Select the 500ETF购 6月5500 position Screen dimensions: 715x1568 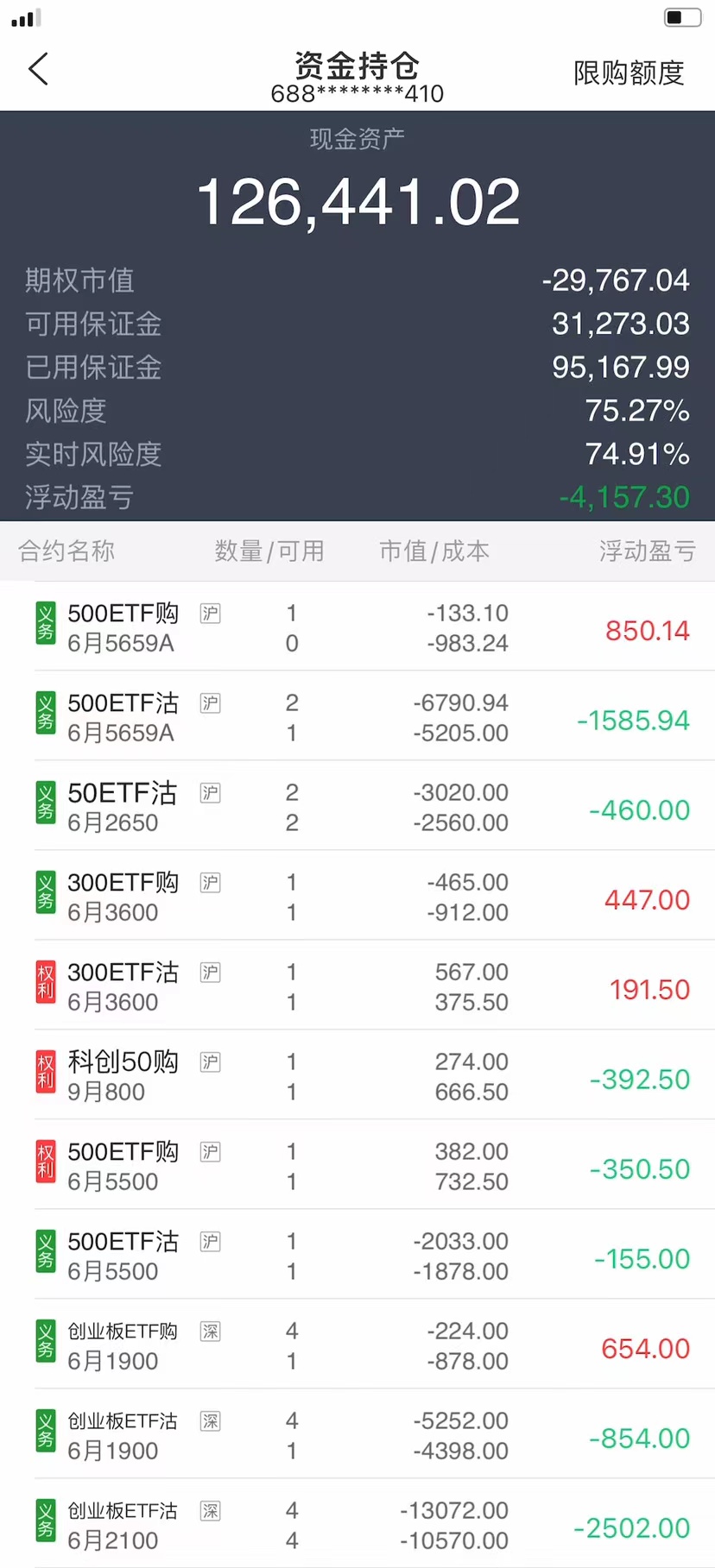pos(357,1166)
